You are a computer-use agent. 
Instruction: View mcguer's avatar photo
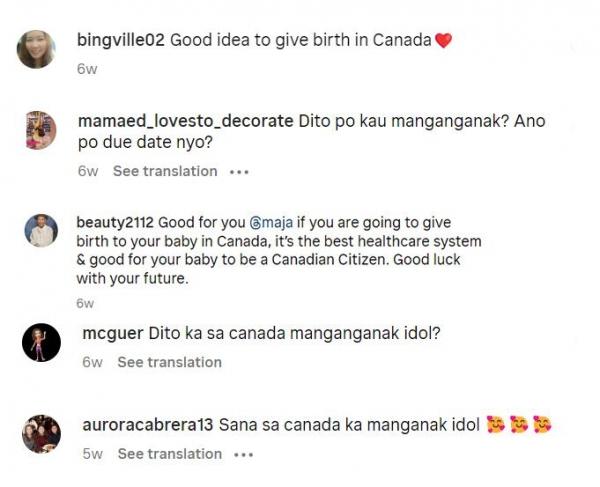[x=41, y=345]
